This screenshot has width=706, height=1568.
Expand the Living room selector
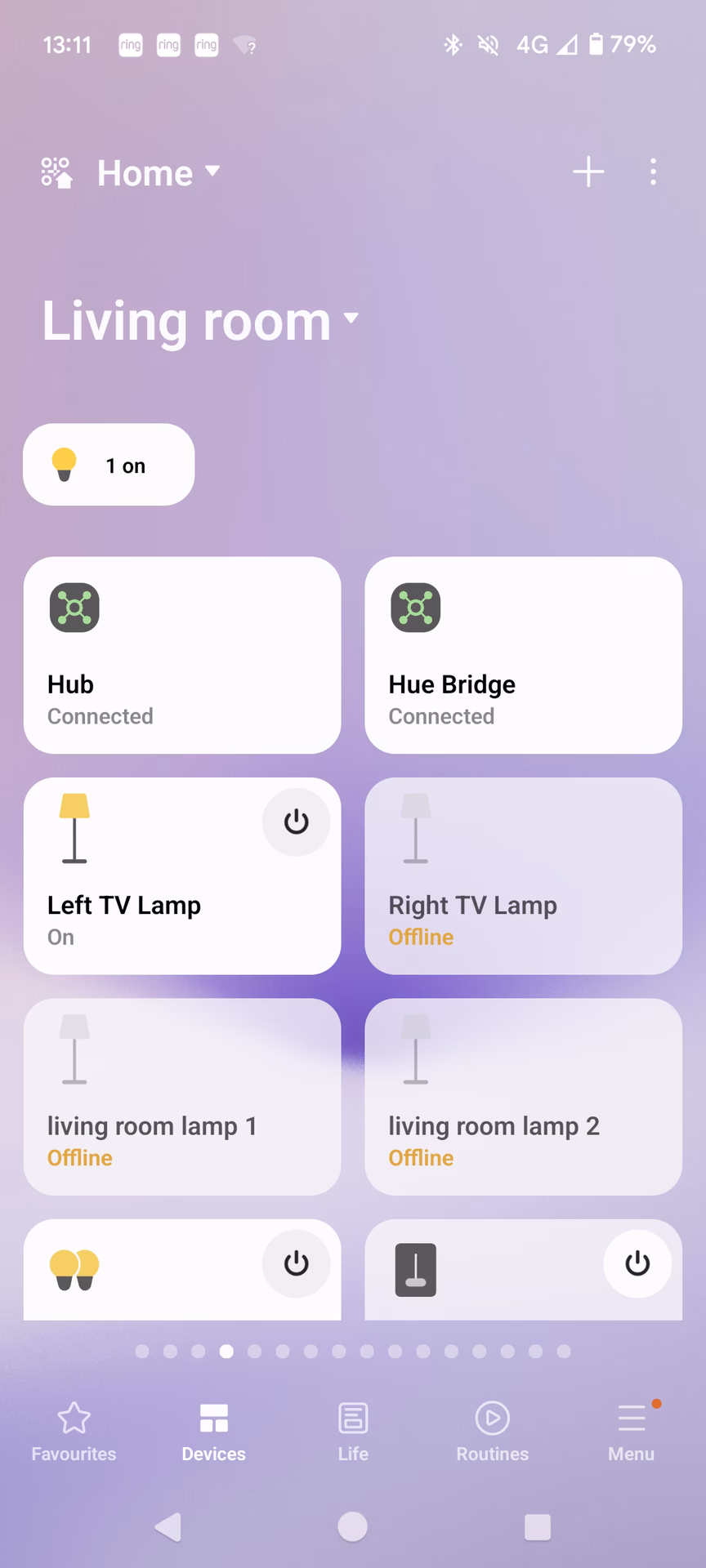200,321
